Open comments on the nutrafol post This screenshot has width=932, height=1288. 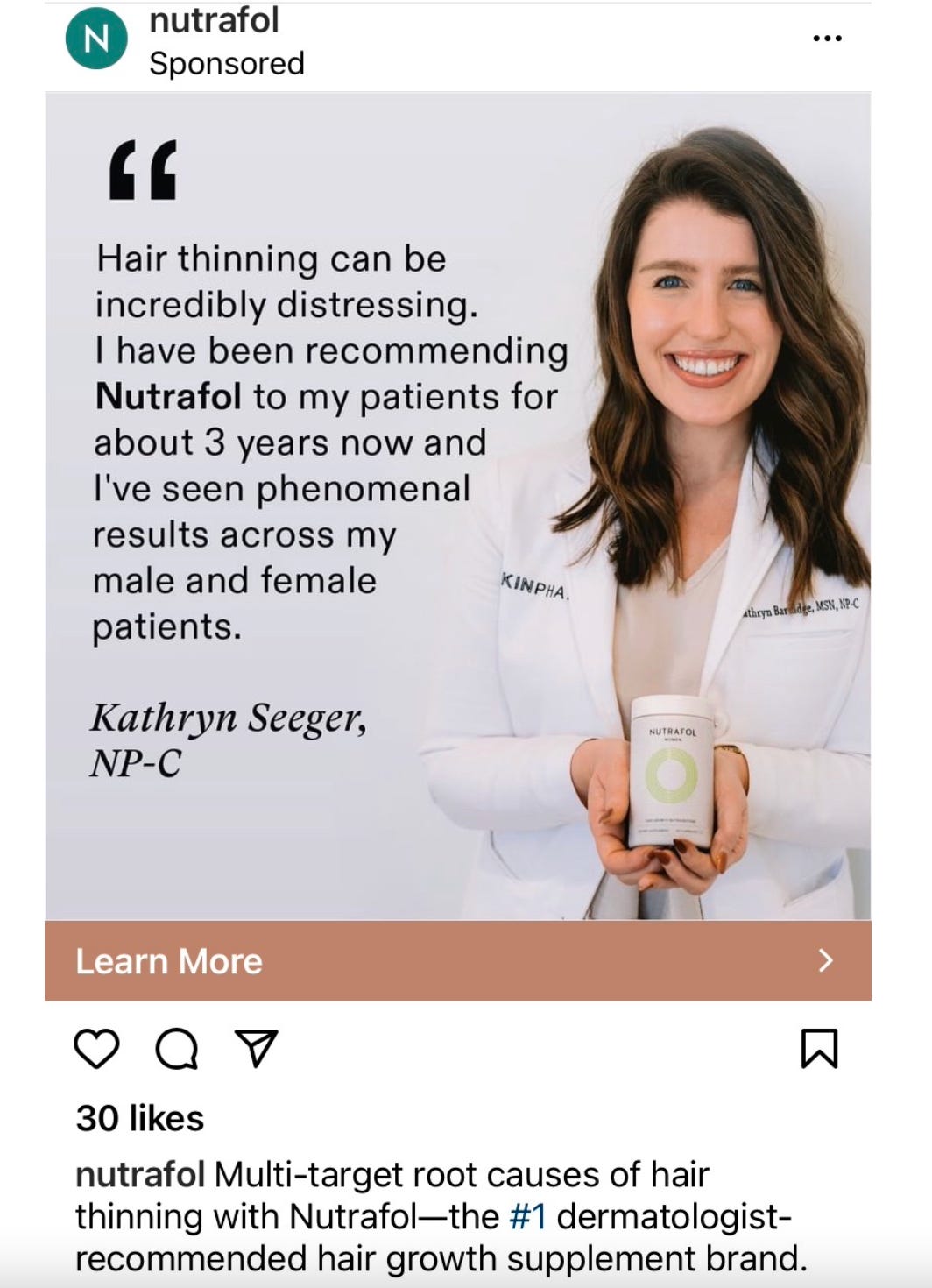pyautogui.click(x=177, y=1049)
